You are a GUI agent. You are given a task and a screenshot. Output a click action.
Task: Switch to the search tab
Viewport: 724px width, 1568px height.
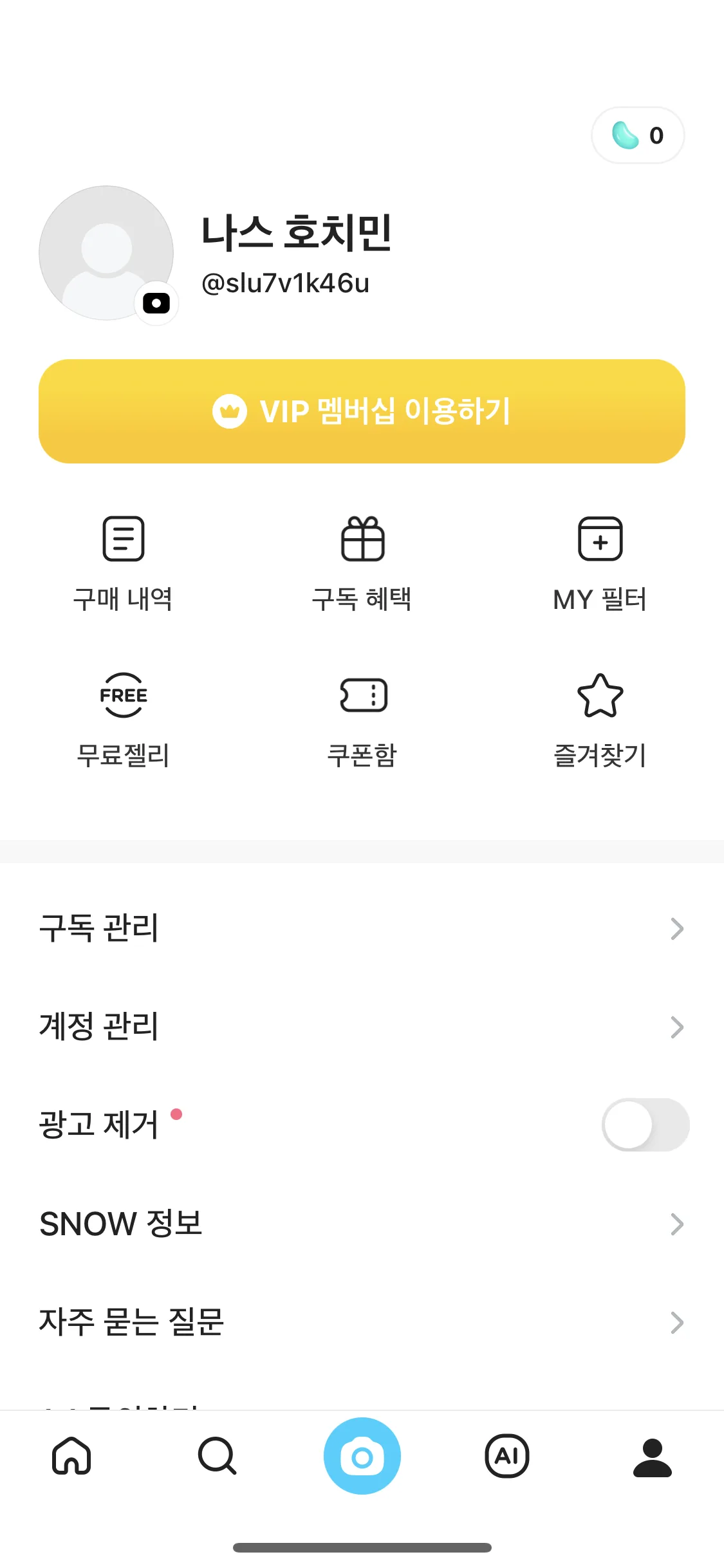[217, 1456]
